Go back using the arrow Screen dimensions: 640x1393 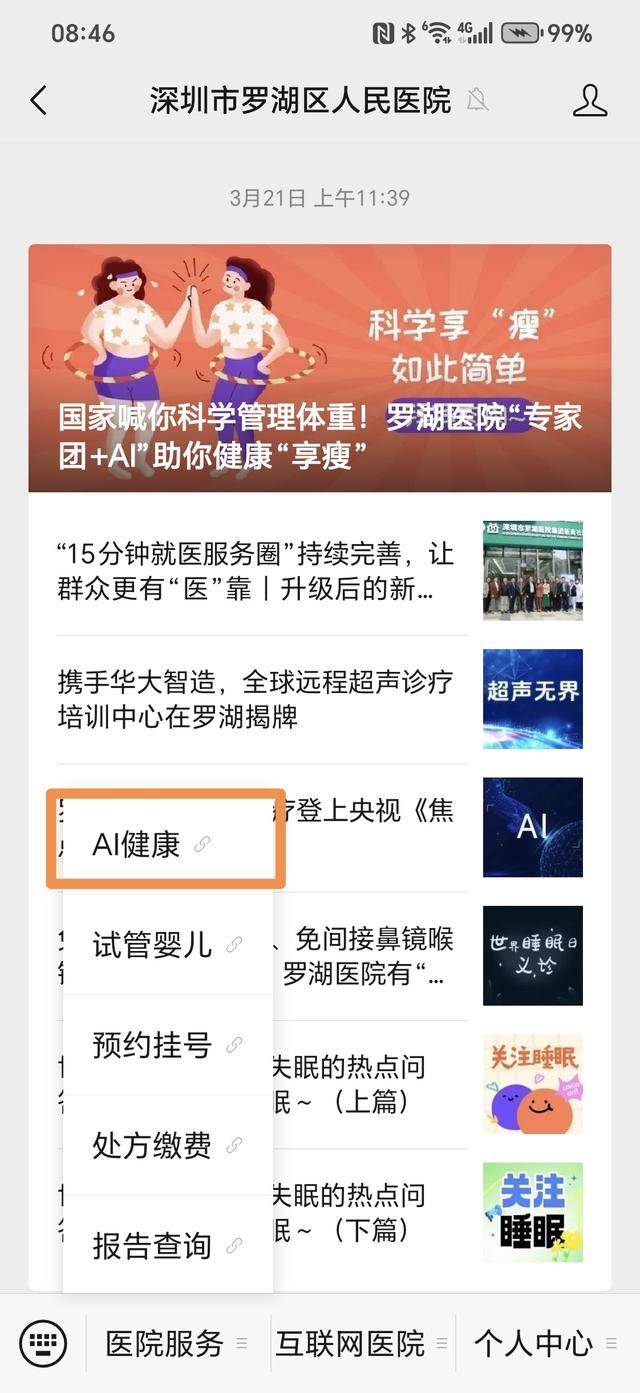coord(39,100)
